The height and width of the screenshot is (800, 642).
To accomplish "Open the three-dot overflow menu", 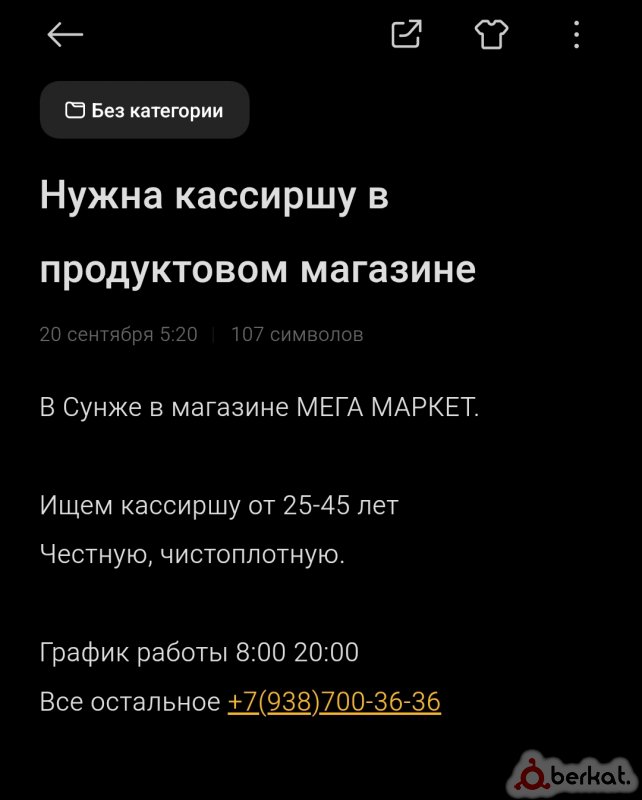I will (x=576, y=36).
